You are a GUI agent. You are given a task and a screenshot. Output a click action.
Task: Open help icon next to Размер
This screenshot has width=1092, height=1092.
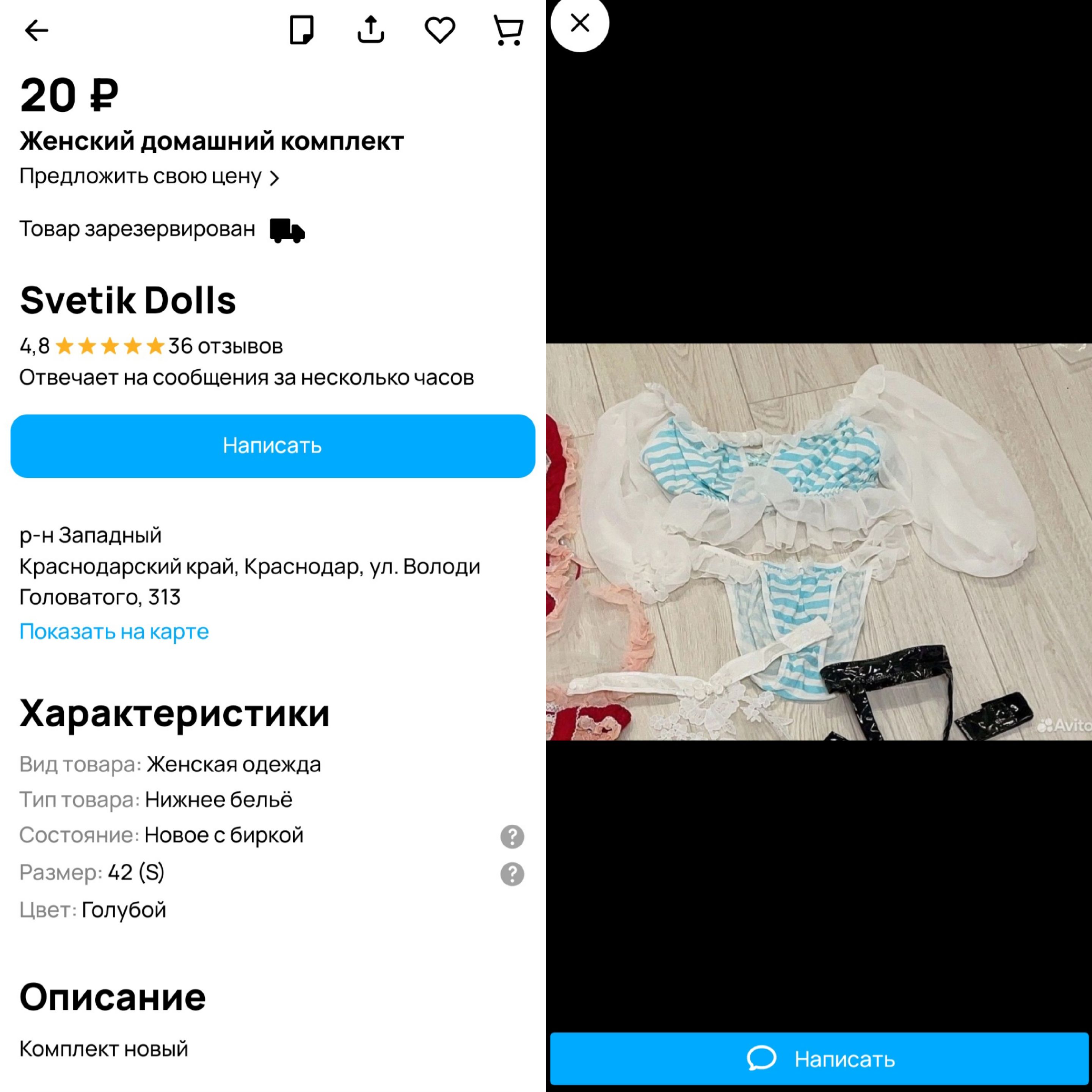coord(512,874)
